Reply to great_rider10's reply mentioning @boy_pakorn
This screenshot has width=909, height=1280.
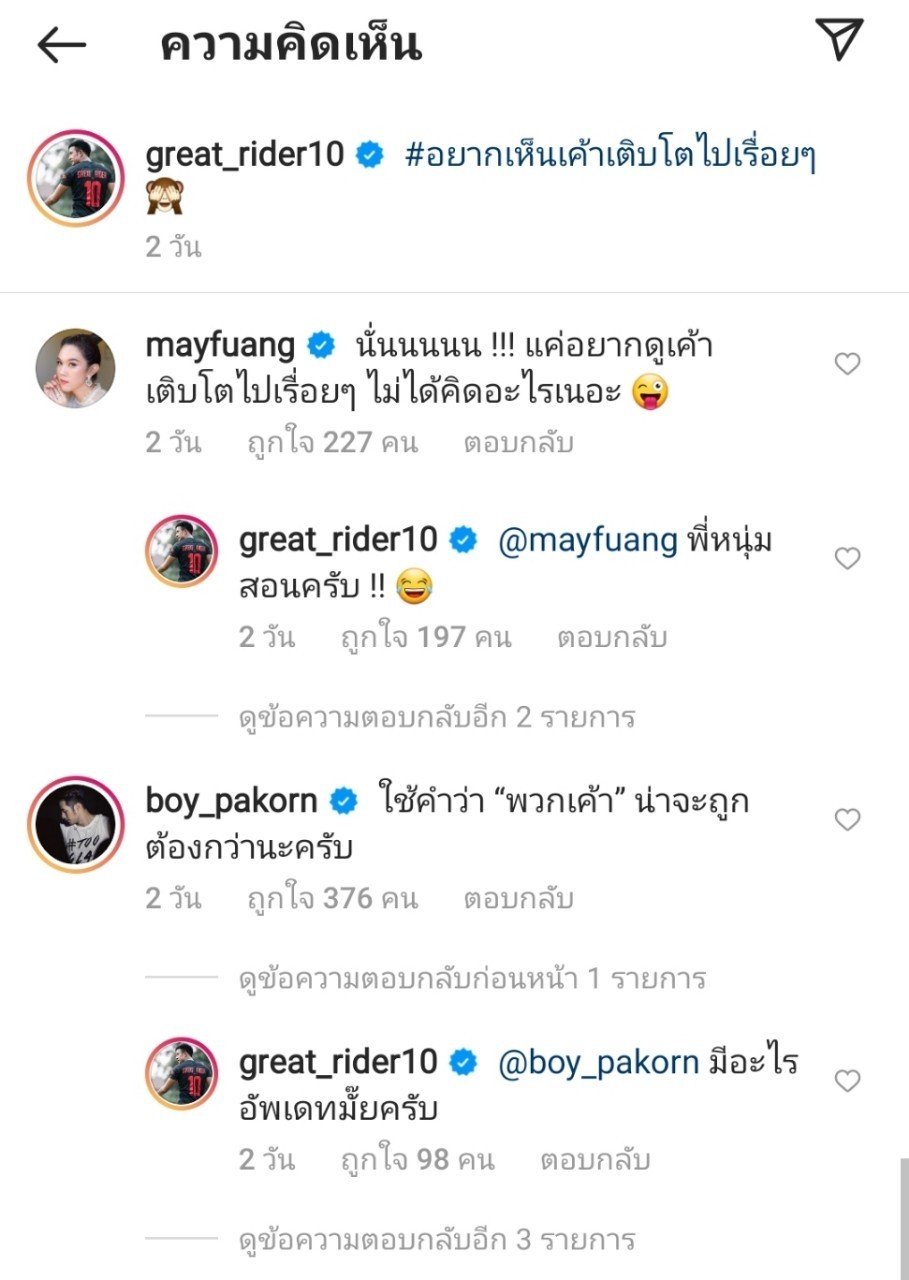[595, 1160]
